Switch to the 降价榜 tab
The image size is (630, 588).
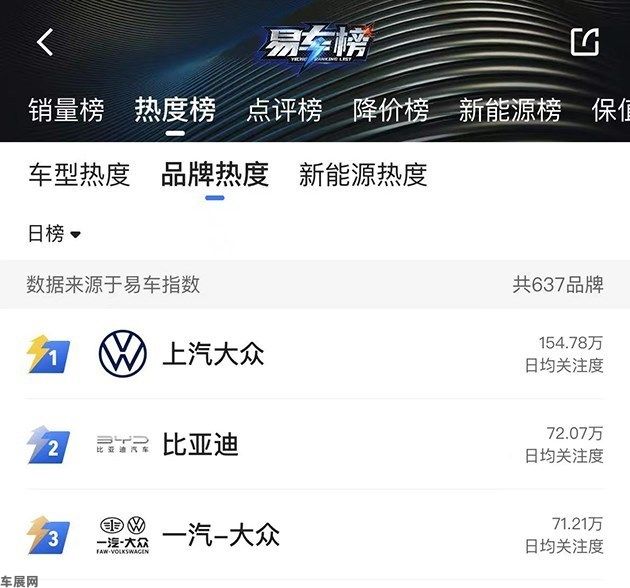390,110
